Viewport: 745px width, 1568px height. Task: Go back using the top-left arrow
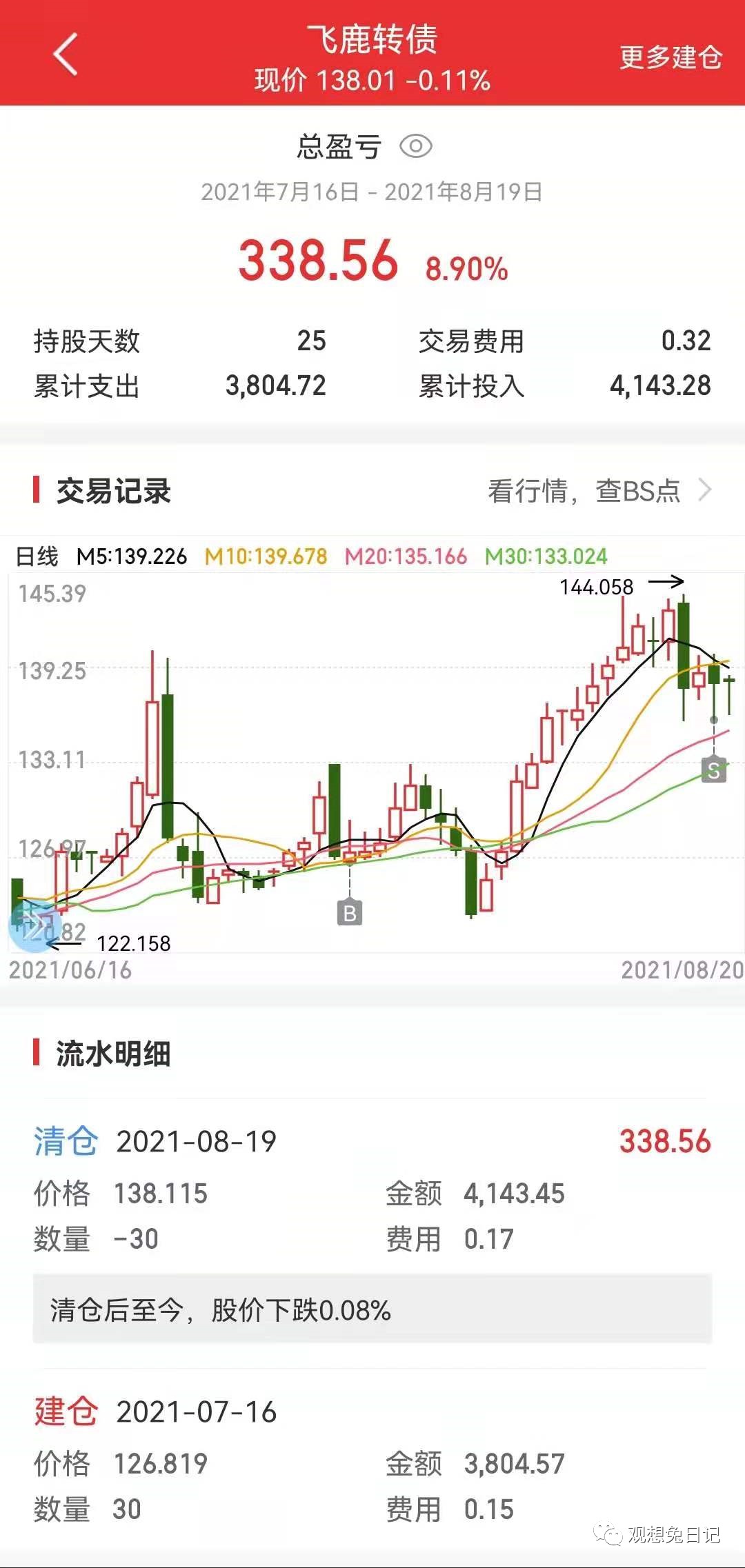coord(66,54)
